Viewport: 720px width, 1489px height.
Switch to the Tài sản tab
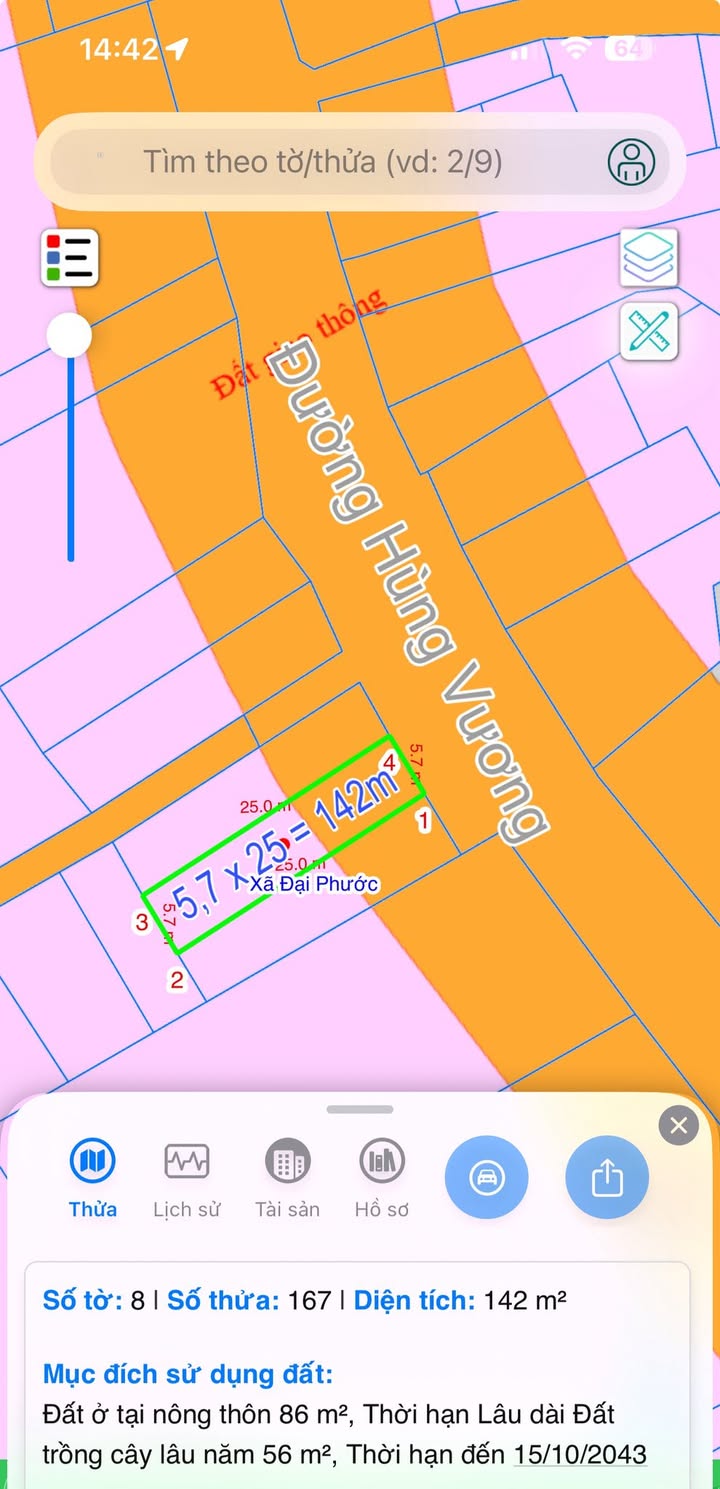click(287, 1180)
